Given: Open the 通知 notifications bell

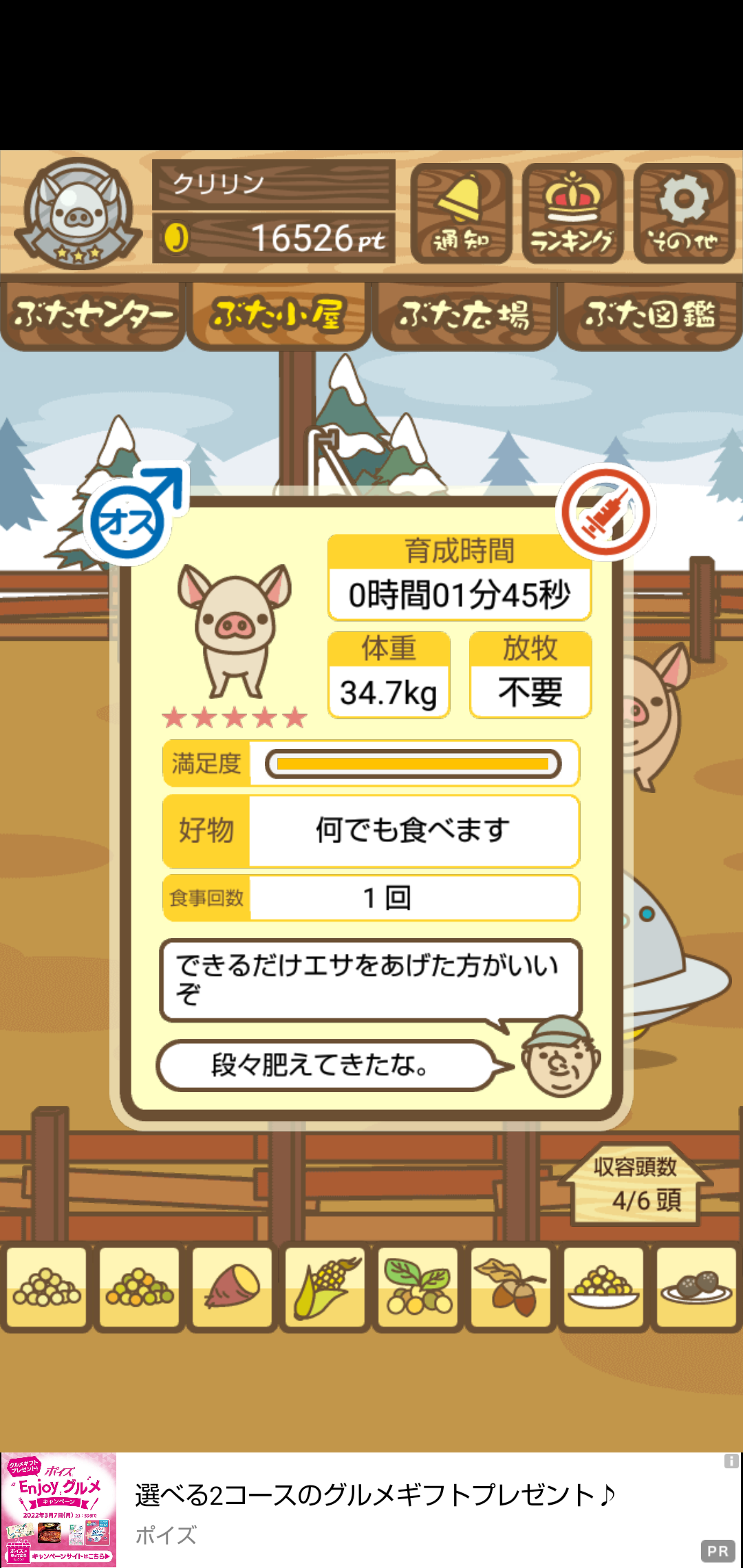Looking at the screenshot, I should pos(461,213).
